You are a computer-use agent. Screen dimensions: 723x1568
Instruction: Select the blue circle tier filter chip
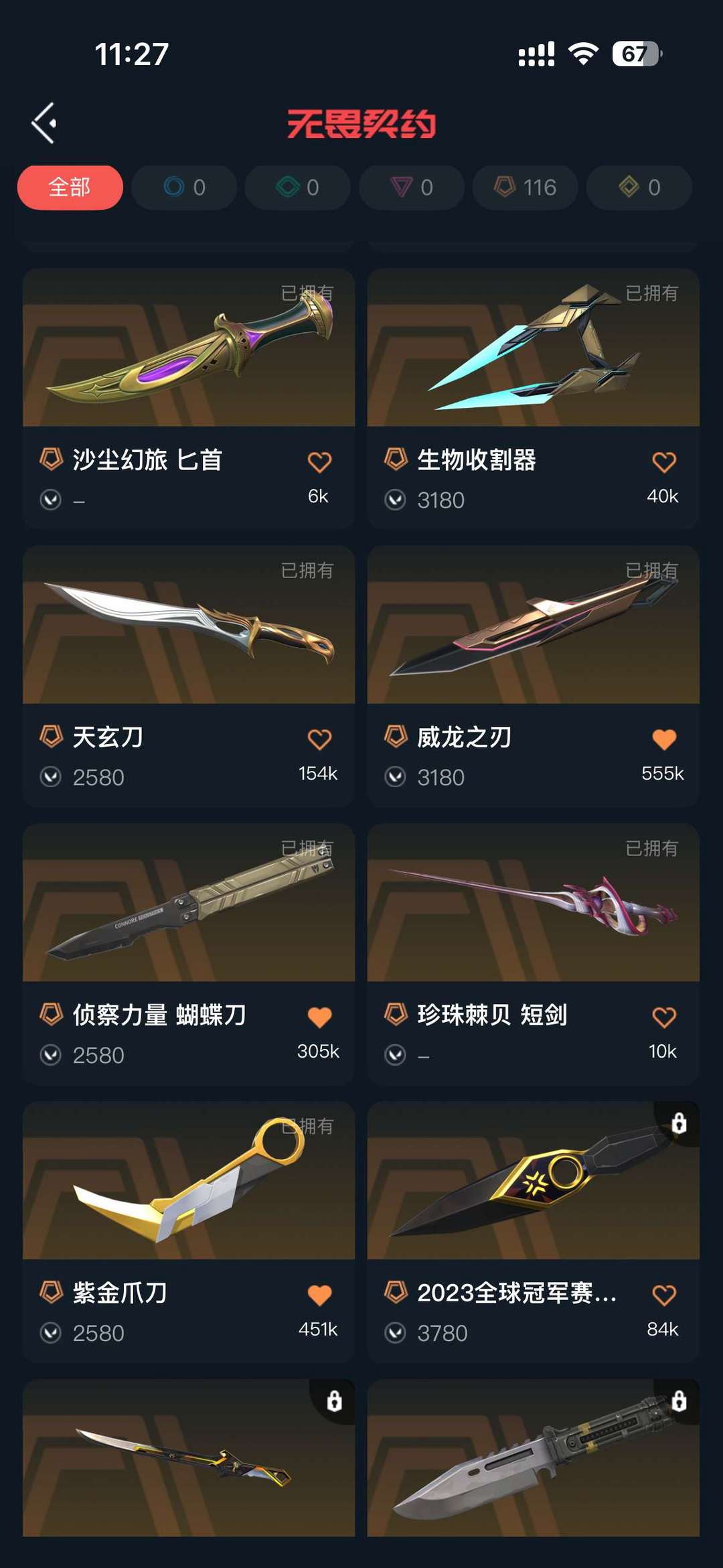click(x=184, y=188)
